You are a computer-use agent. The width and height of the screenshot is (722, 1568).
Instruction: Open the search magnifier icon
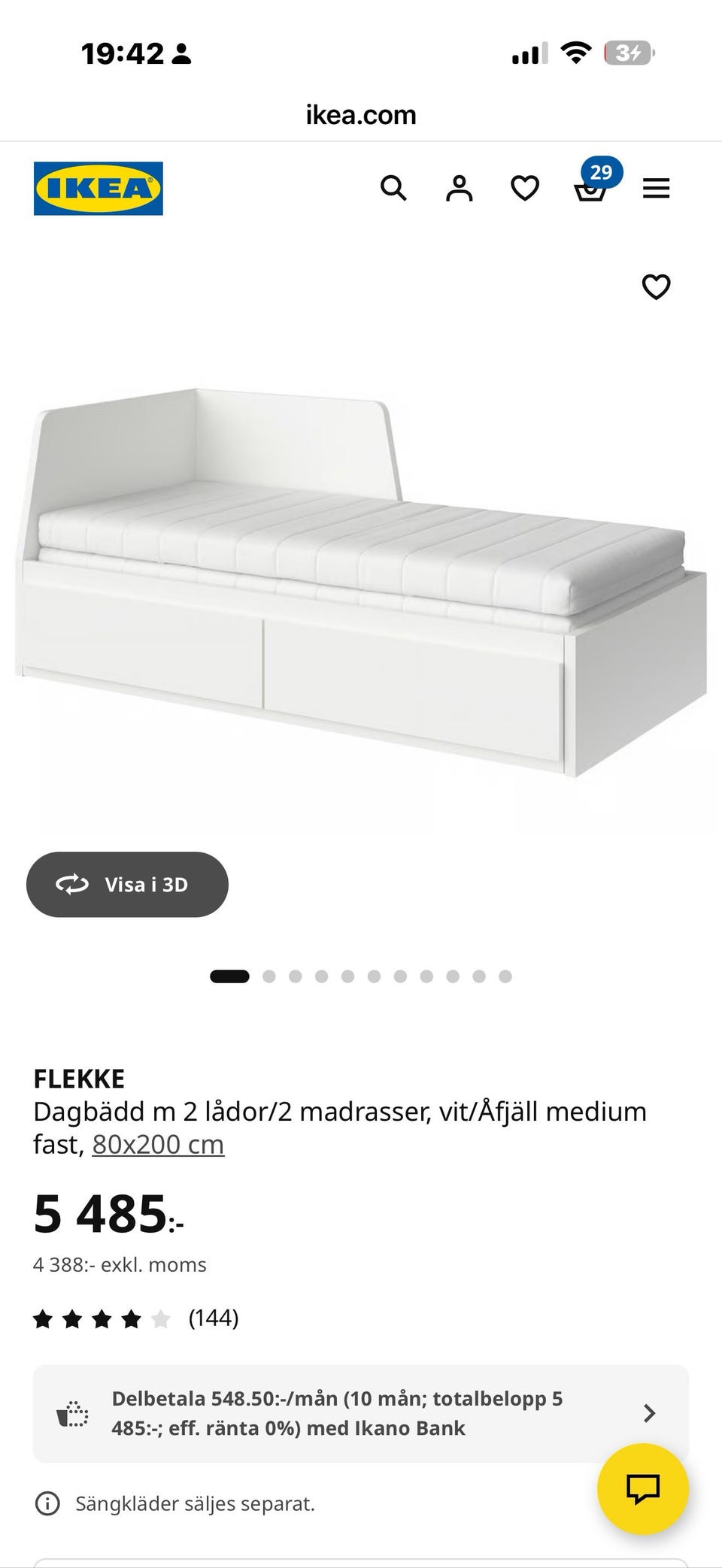click(393, 188)
